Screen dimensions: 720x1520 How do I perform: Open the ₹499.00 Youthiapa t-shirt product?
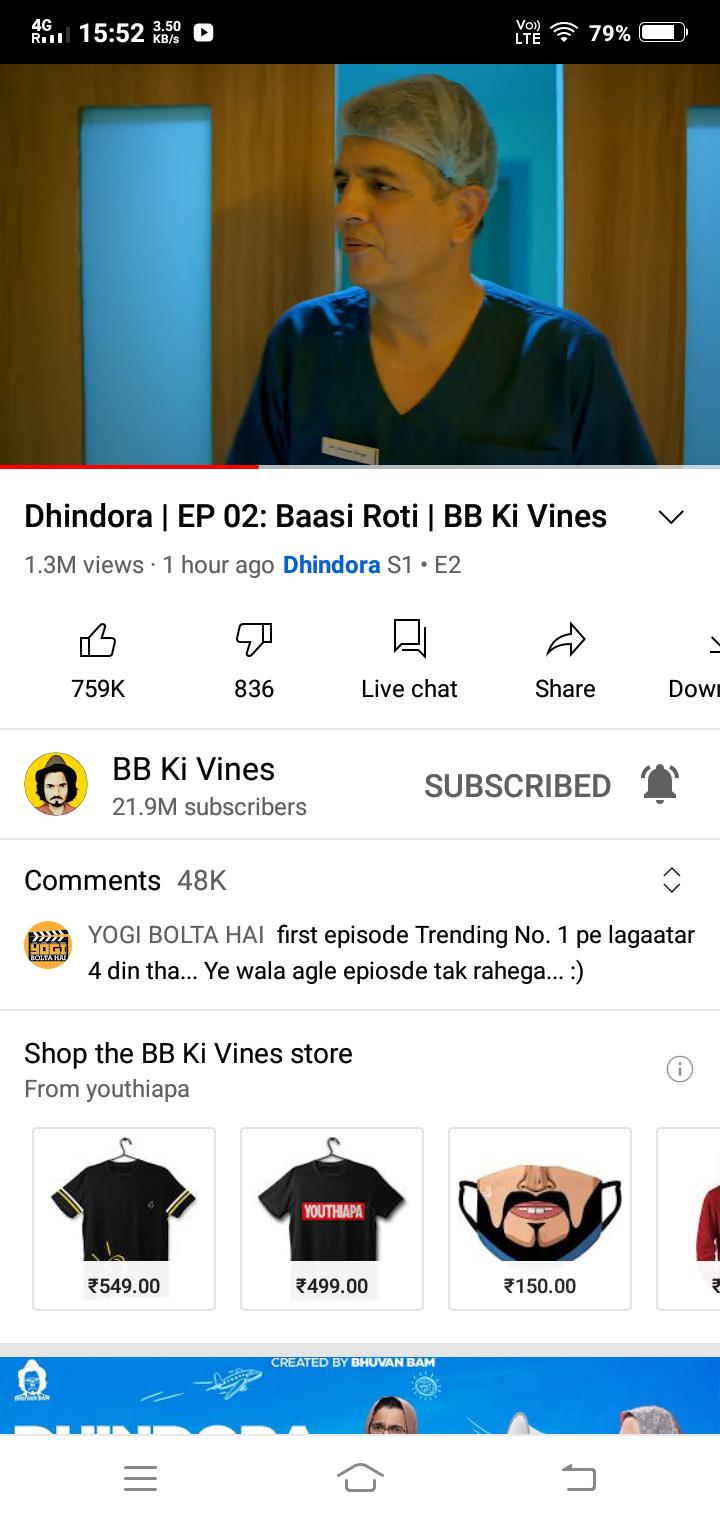[332, 1218]
